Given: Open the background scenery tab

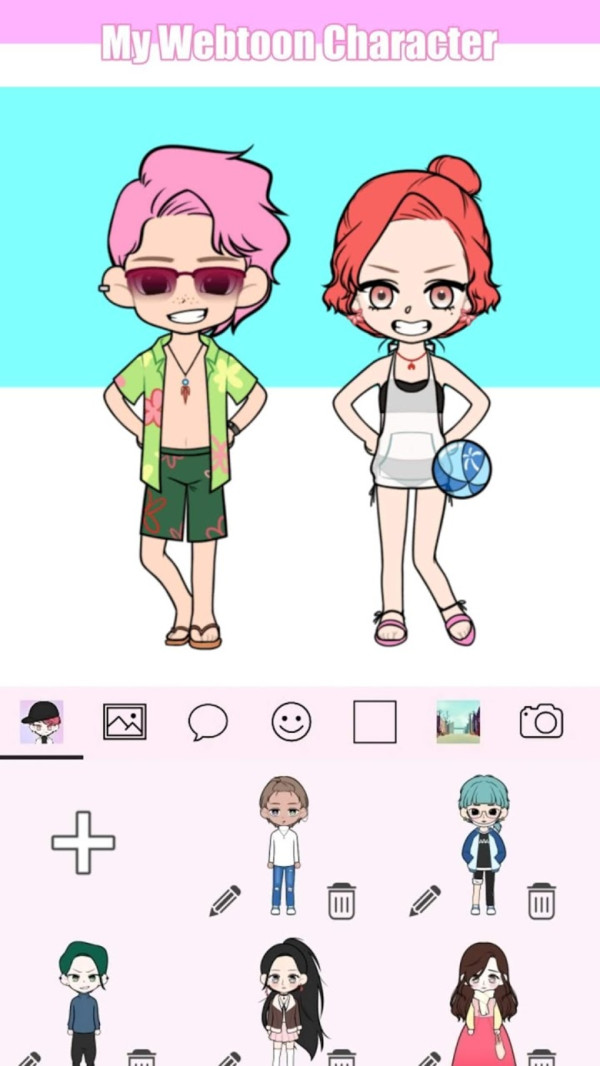Looking at the screenshot, I should pos(458,721).
